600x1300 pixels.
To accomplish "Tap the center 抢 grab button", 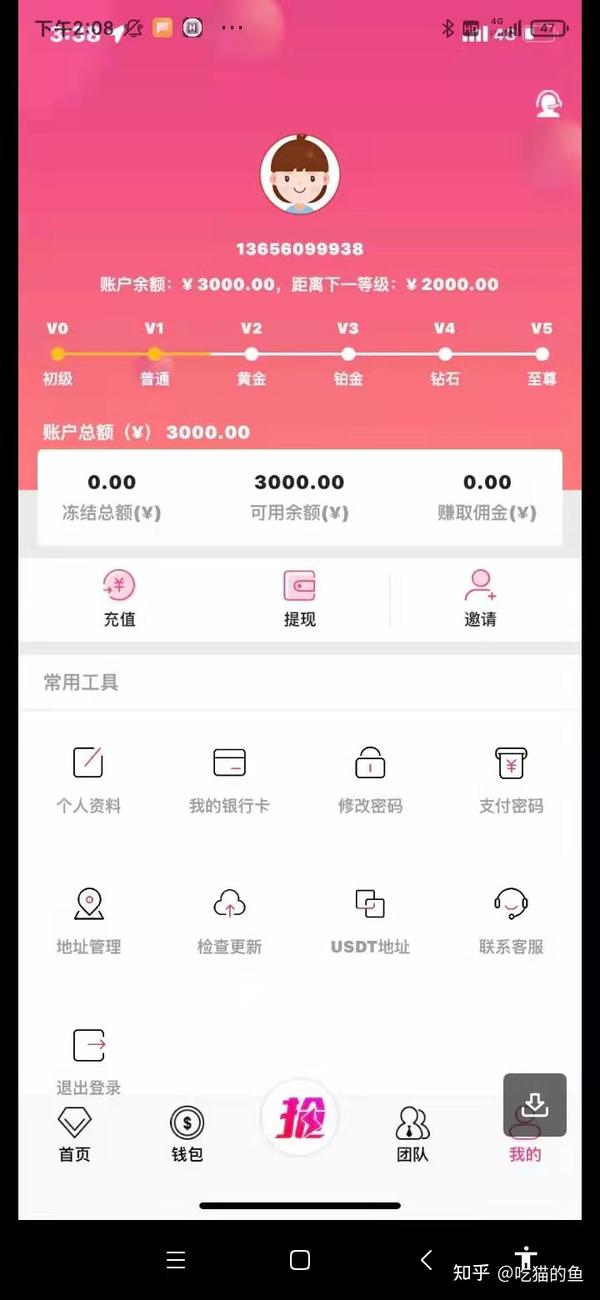I will pos(300,1117).
